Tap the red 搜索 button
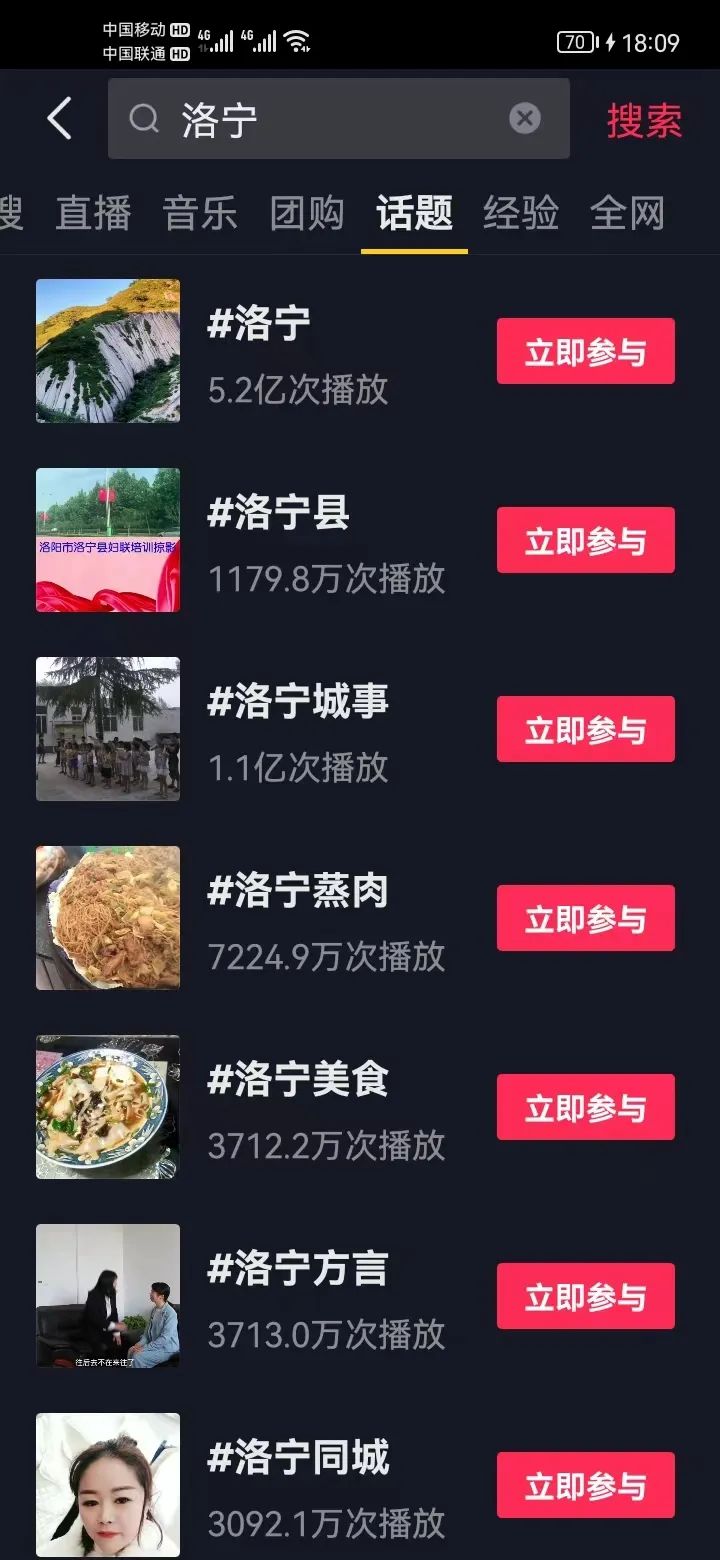720x1560 pixels. (x=644, y=121)
